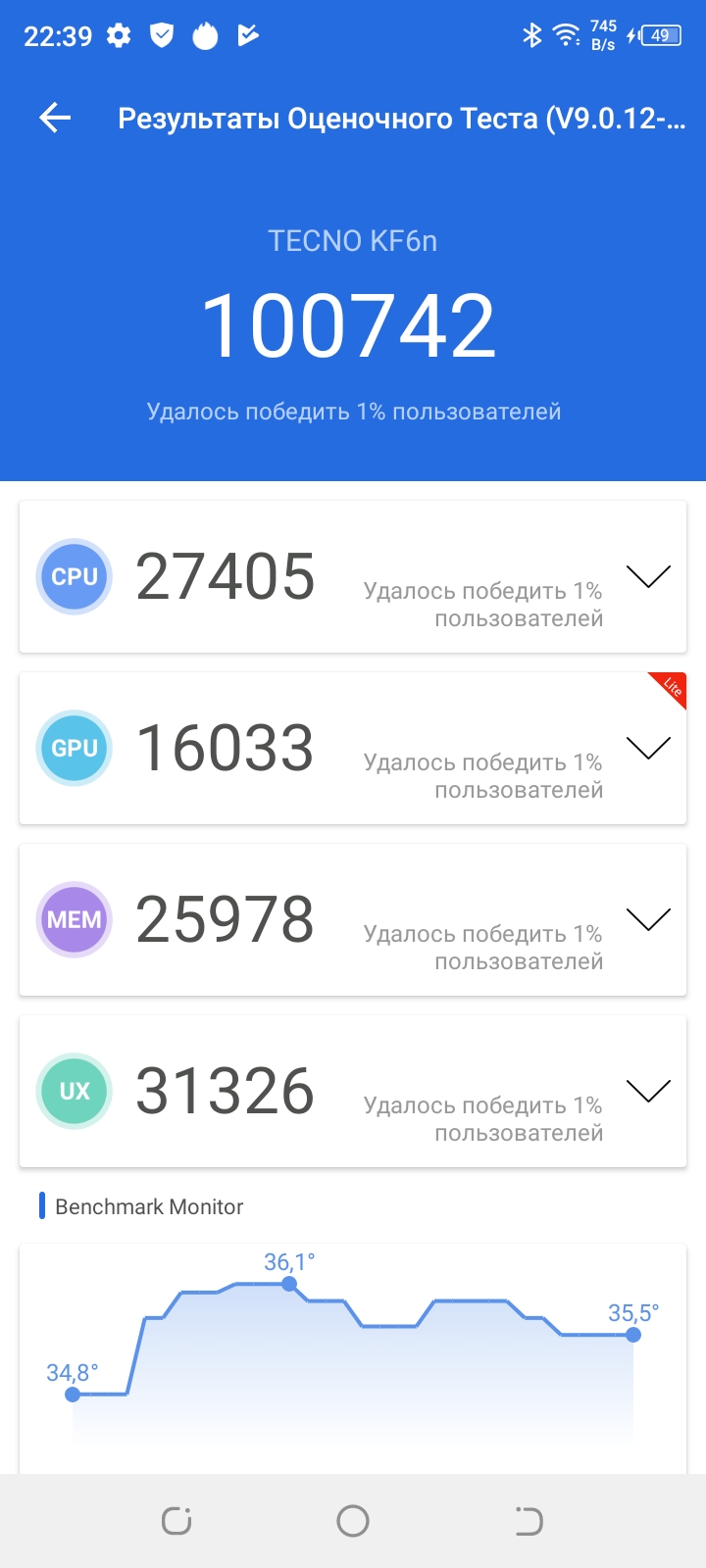The image size is (706, 1568).
Task: Expand the MEM score details
Action: (x=648, y=919)
